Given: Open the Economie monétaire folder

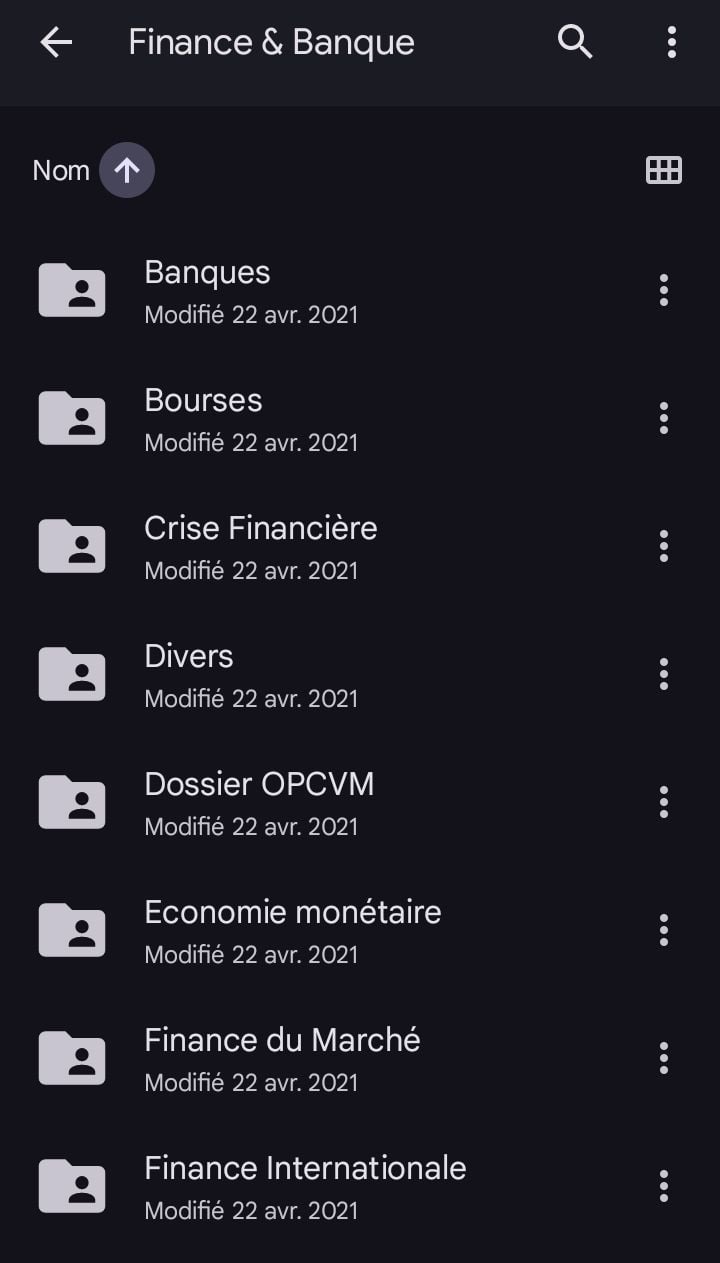Looking at the screenshot, I should (292, 930).
